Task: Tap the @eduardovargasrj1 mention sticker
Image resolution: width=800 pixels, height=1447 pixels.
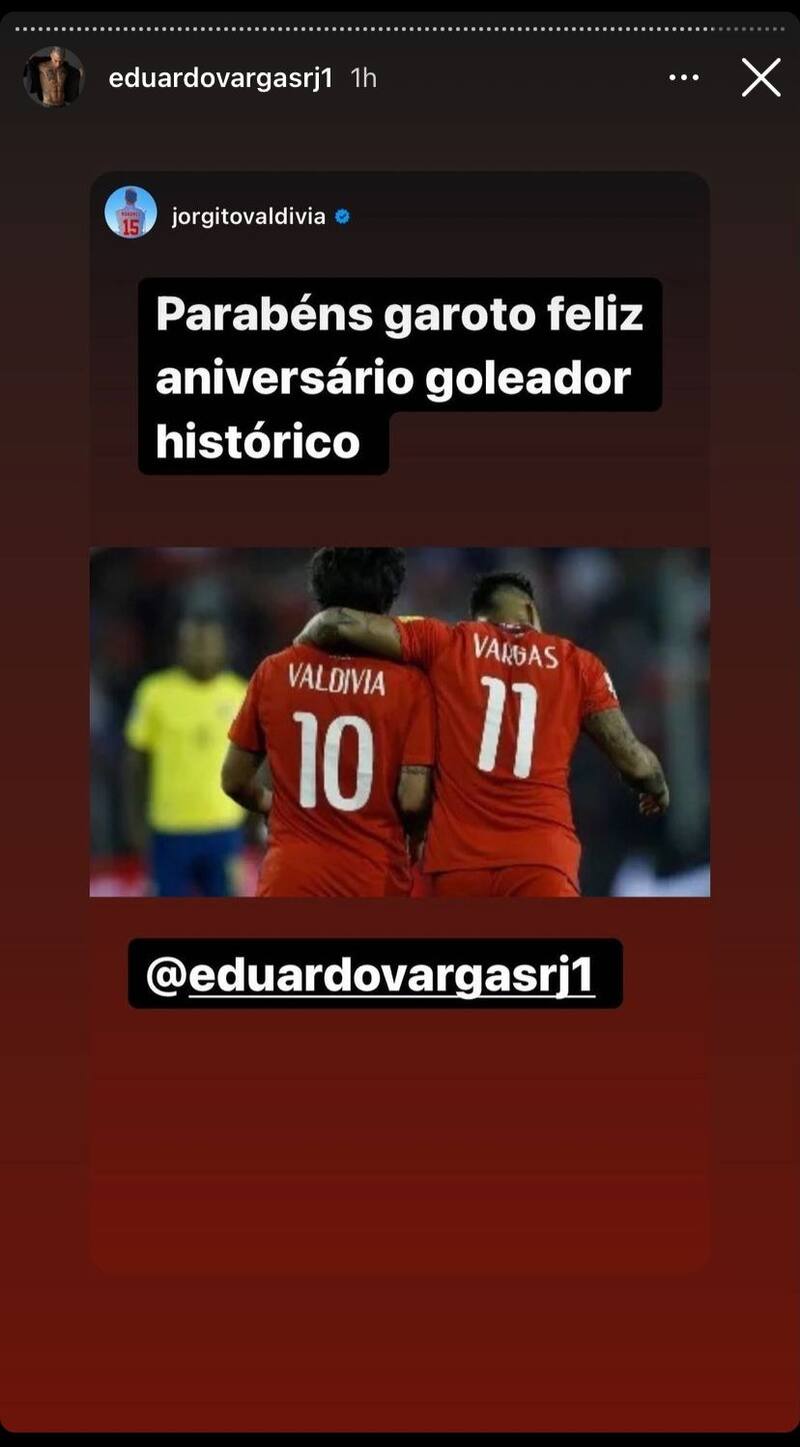Action: pos(375,973)
